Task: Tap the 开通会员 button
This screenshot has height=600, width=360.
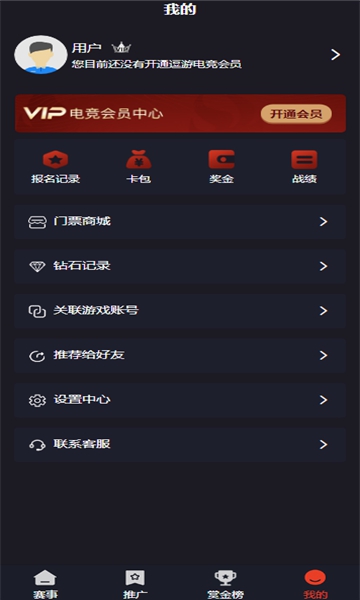Action: pyautogui.click(x=296, y=114)
